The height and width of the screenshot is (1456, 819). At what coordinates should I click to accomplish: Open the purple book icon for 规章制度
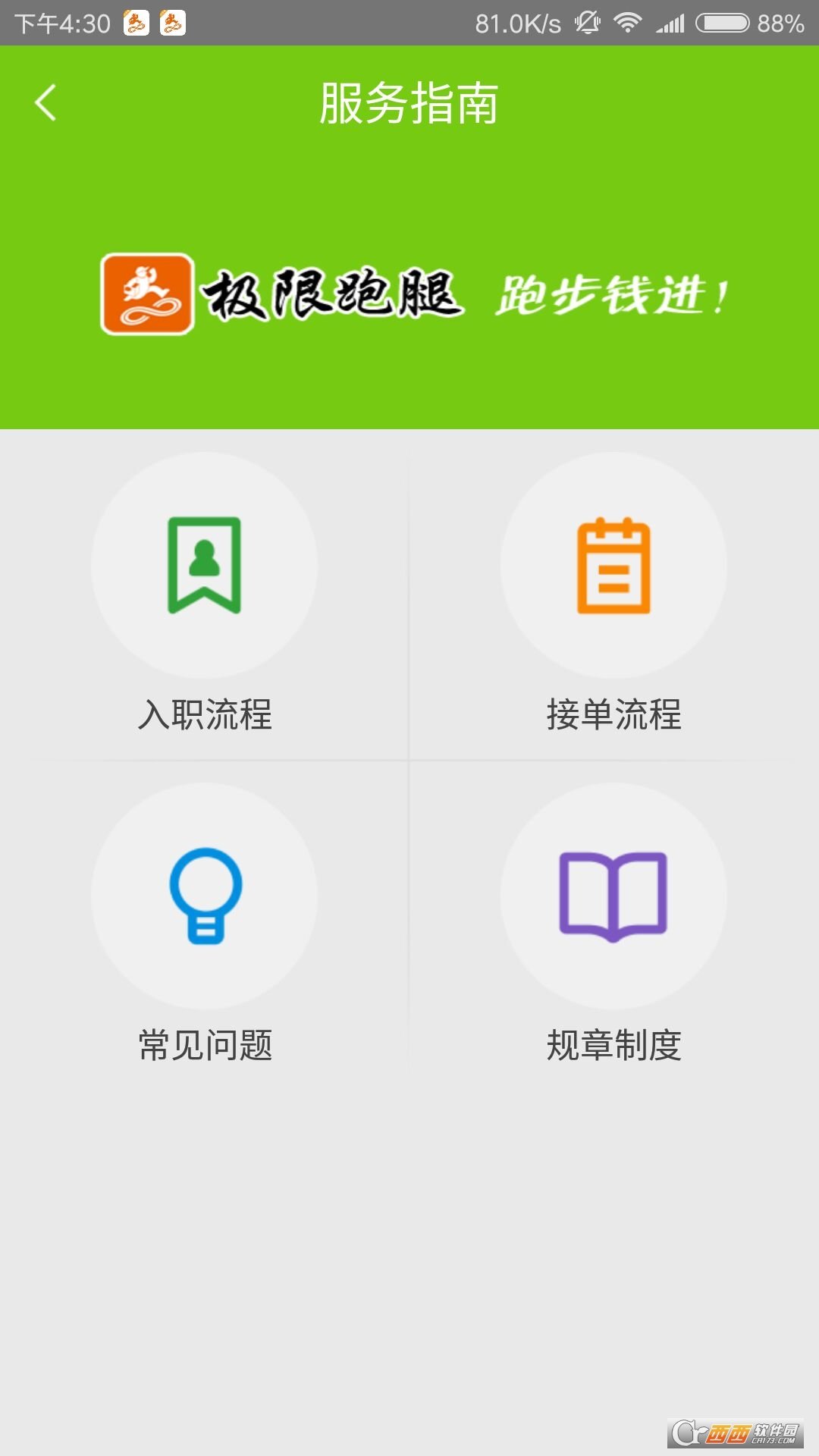pyautogui.click(x=614, y=899)
